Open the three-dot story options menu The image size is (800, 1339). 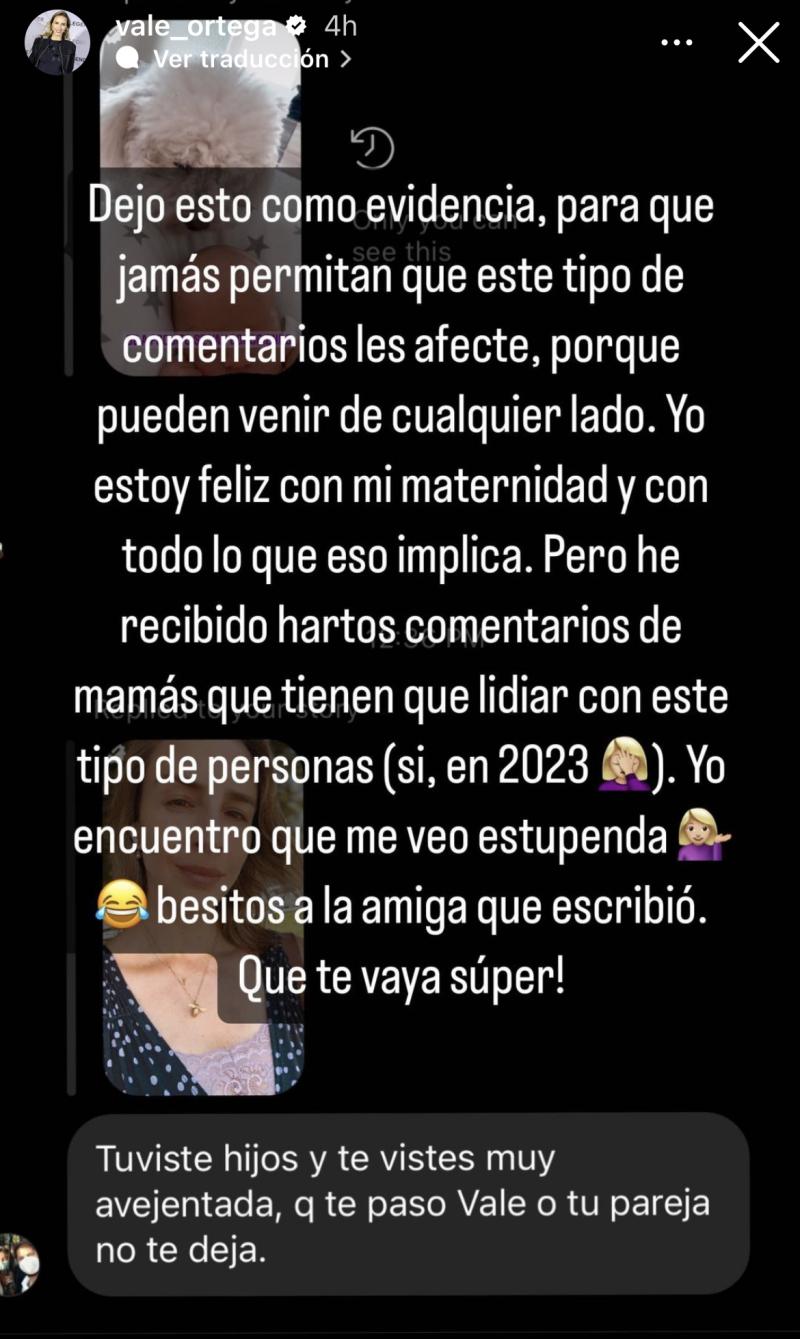click(x=676, y=42)
